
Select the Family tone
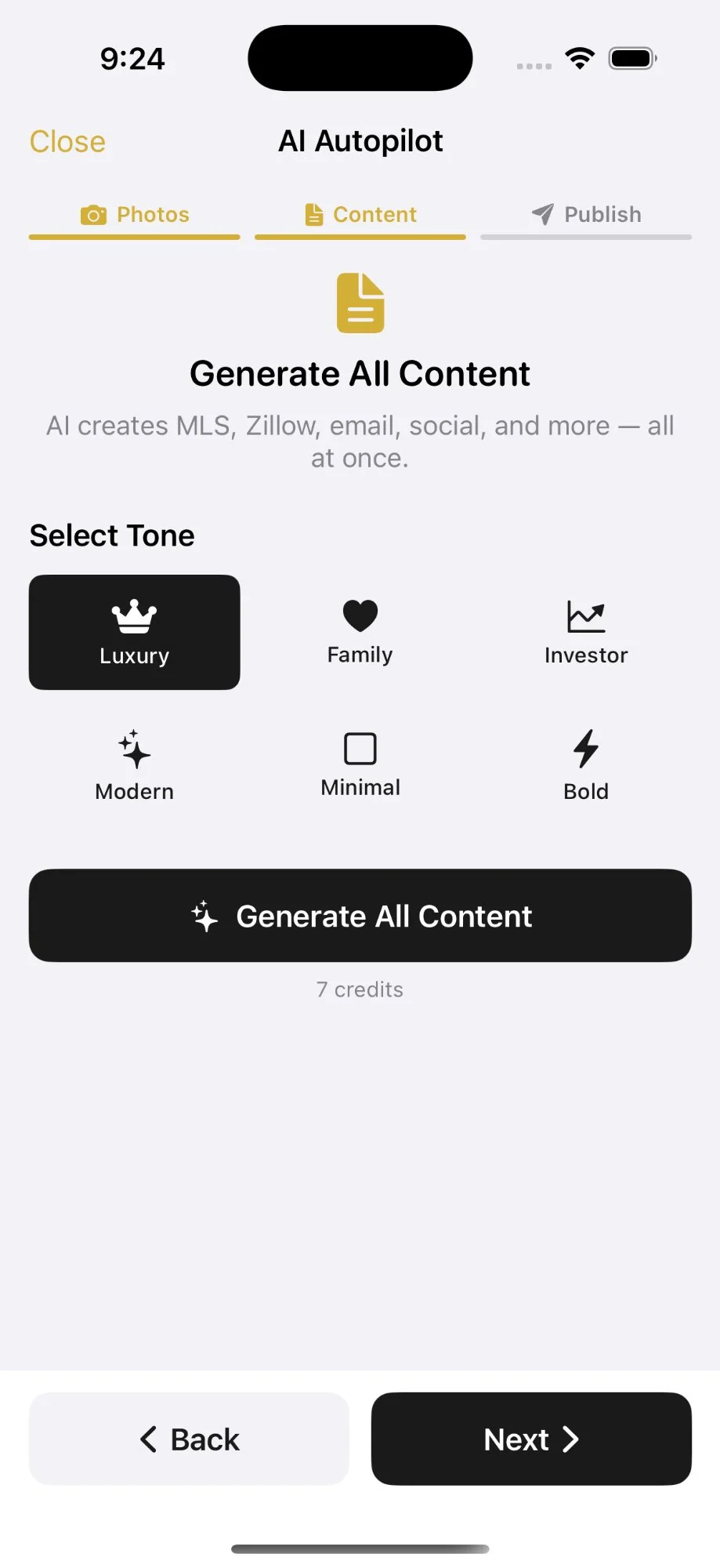point(360,632)
